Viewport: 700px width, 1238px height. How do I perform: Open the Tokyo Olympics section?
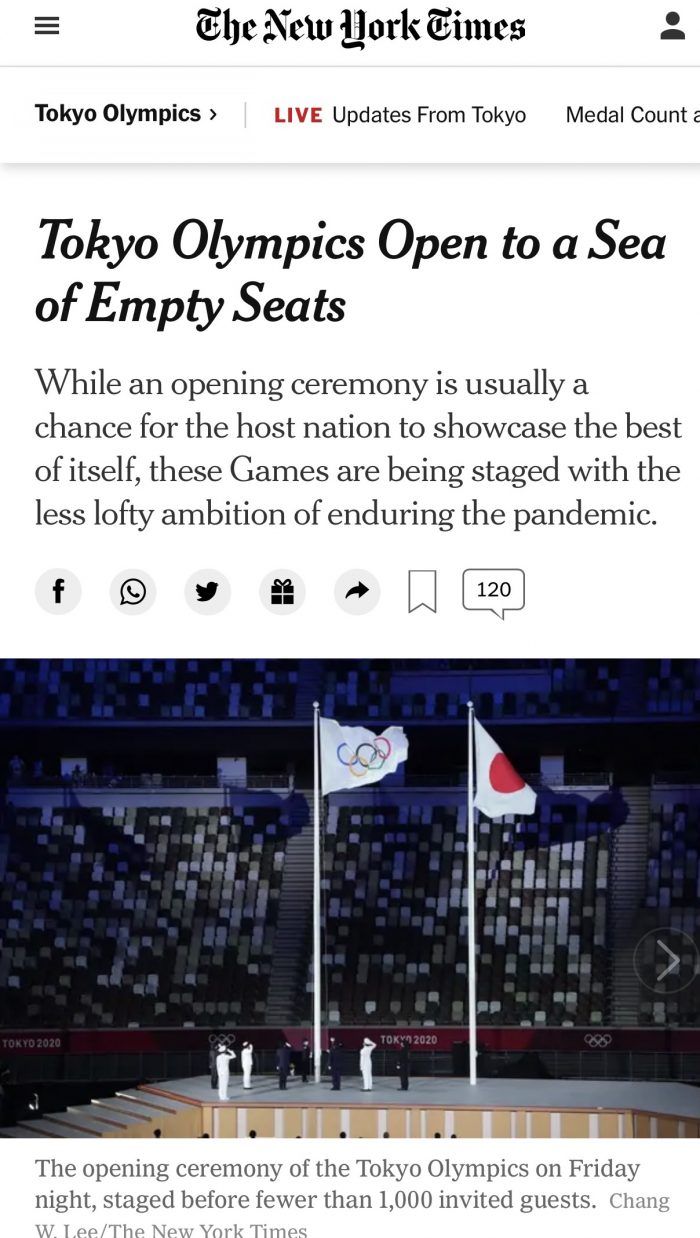(x=126, y=114)
